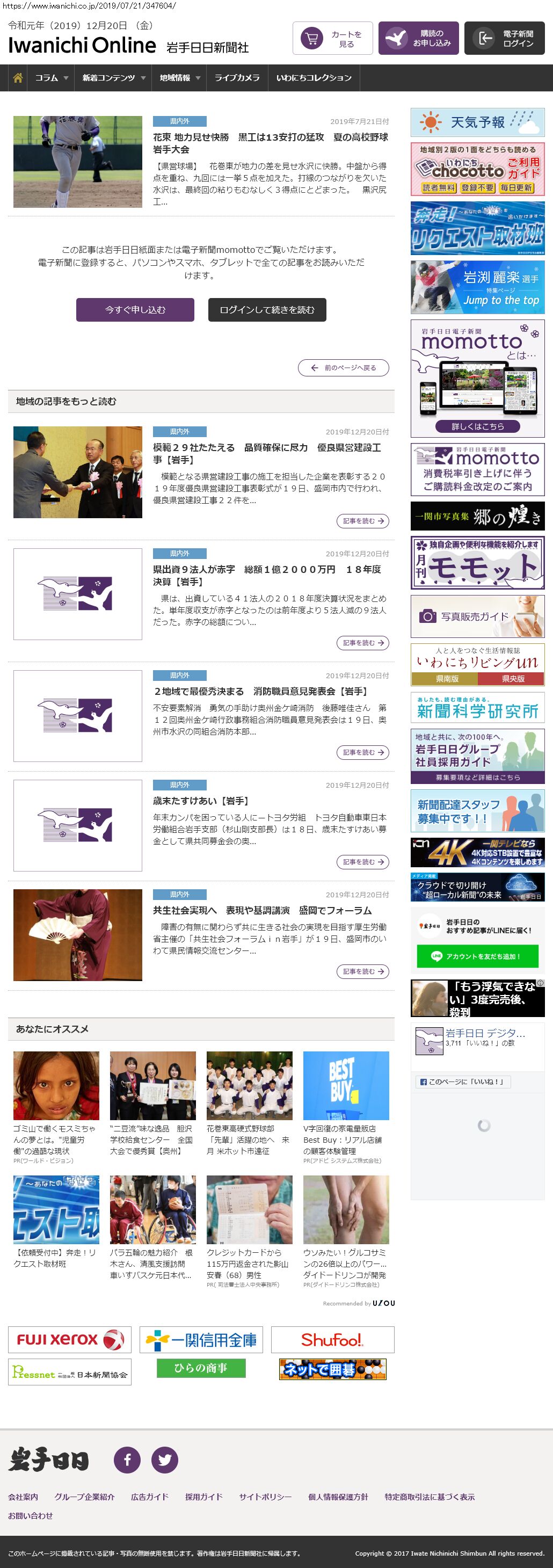Screen dimensions: 553x1568
Task: Tap the 電子新聞ログイン button
Action: (504, 38)
